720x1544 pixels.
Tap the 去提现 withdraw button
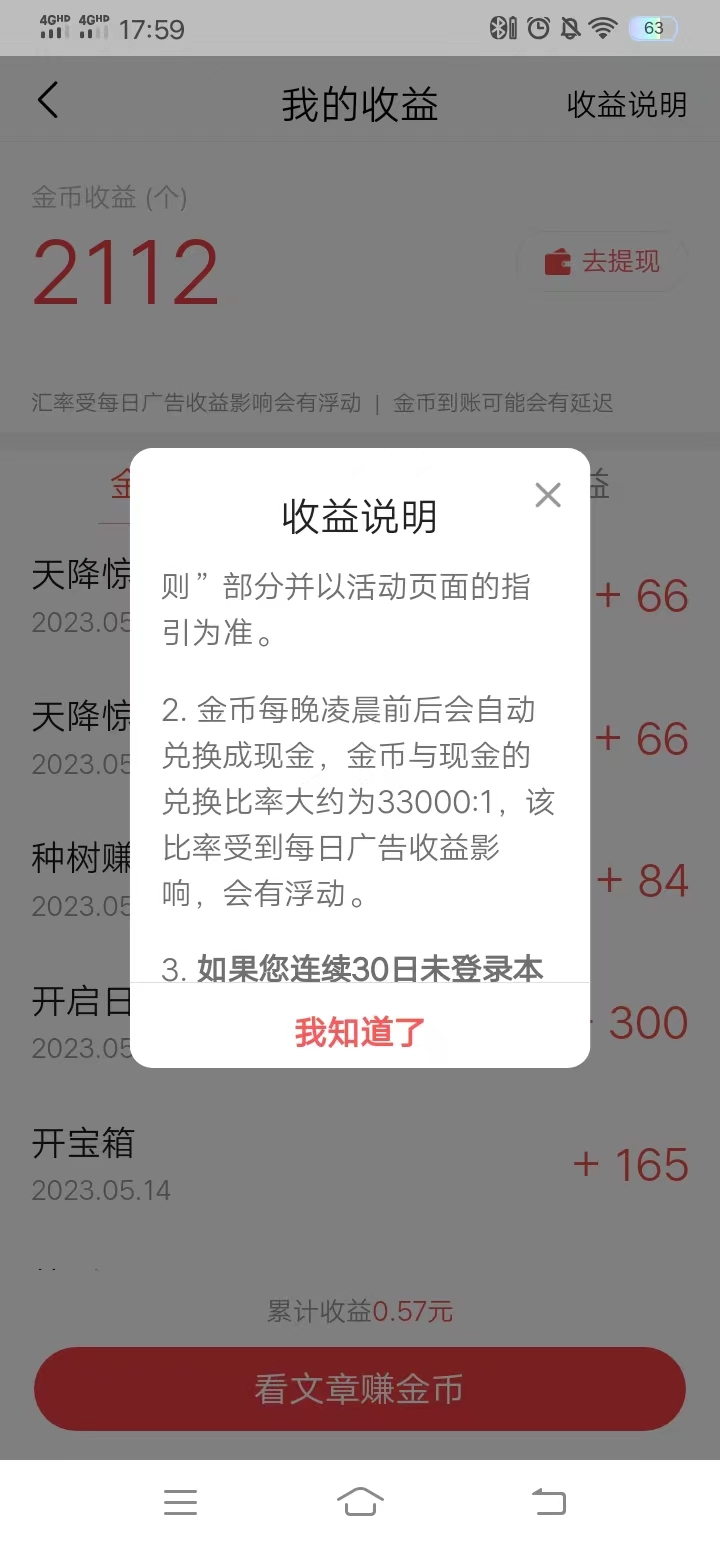(x=601, y=261)
